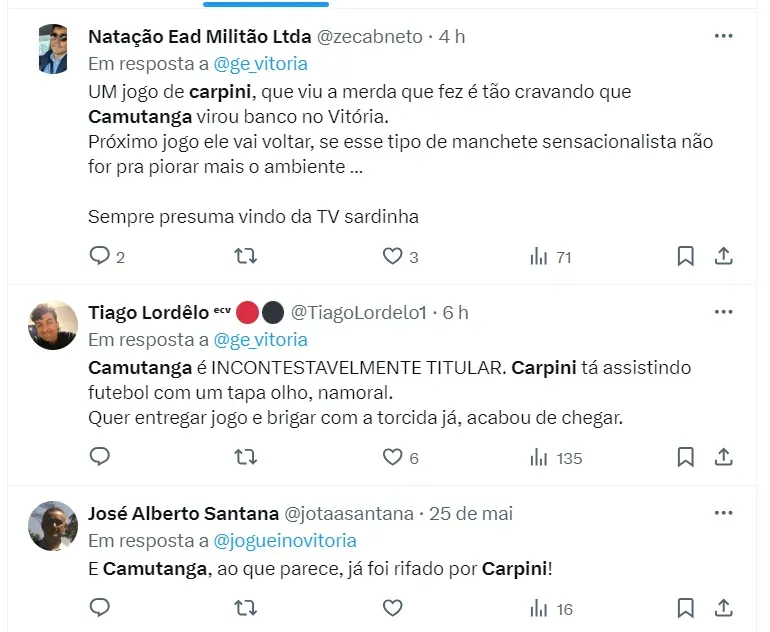770x632 pixels.
Task: Share Natação Ead Militão Ltda's tweet
Action: click(x=723, y=256)
